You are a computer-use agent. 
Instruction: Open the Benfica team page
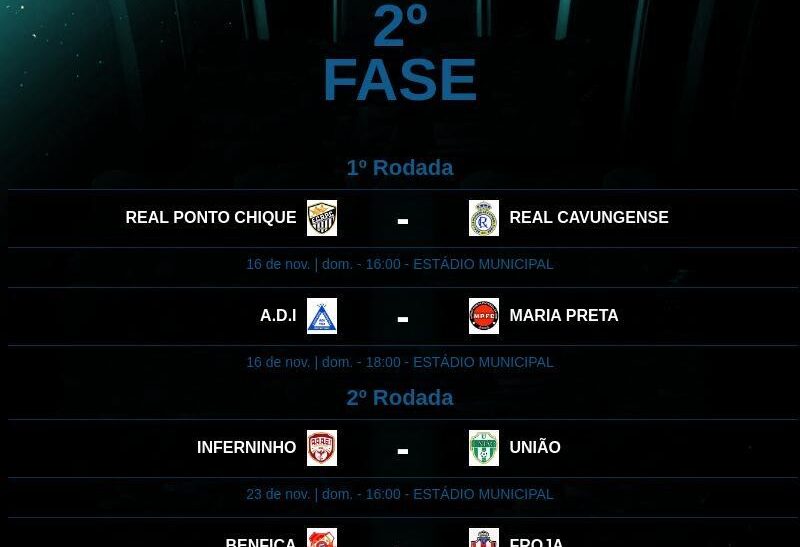[261, 541]
